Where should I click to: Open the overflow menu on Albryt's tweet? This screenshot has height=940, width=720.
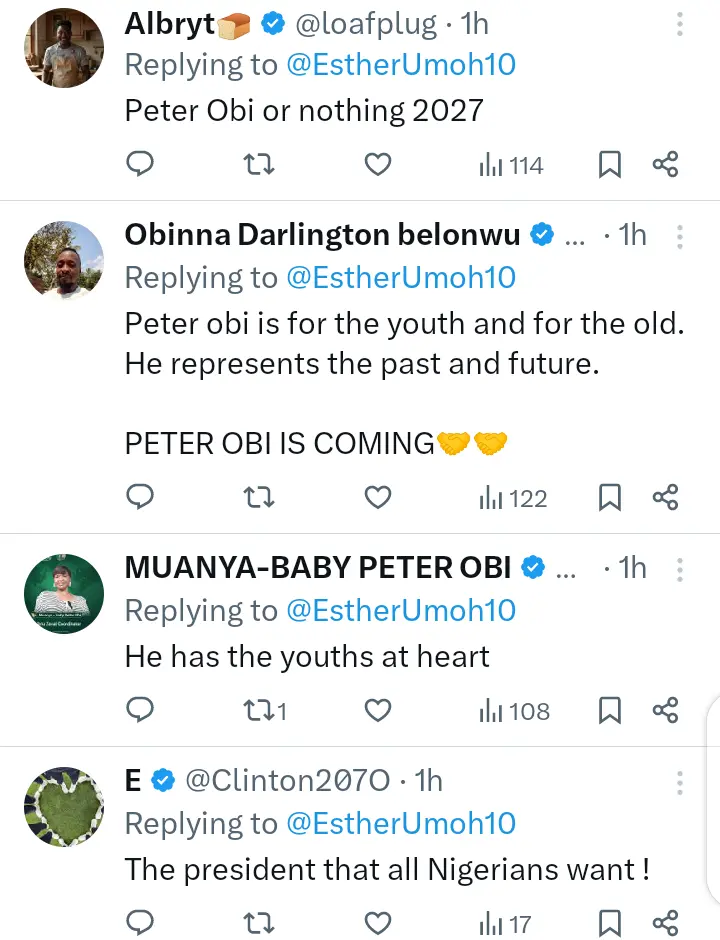point(680,25)
